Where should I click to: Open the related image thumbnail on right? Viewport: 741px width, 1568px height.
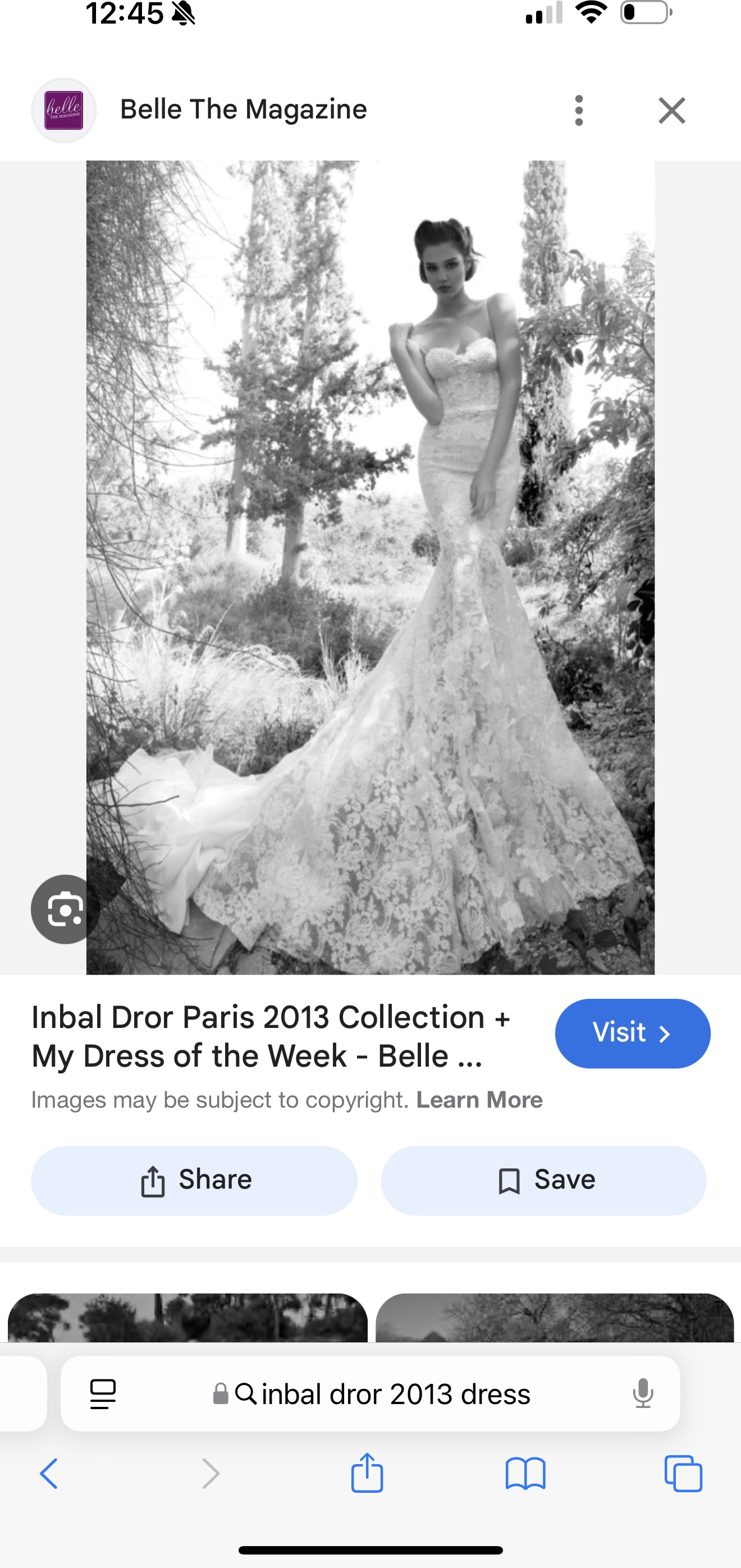pyautogui.click(x=555, y=1318)
